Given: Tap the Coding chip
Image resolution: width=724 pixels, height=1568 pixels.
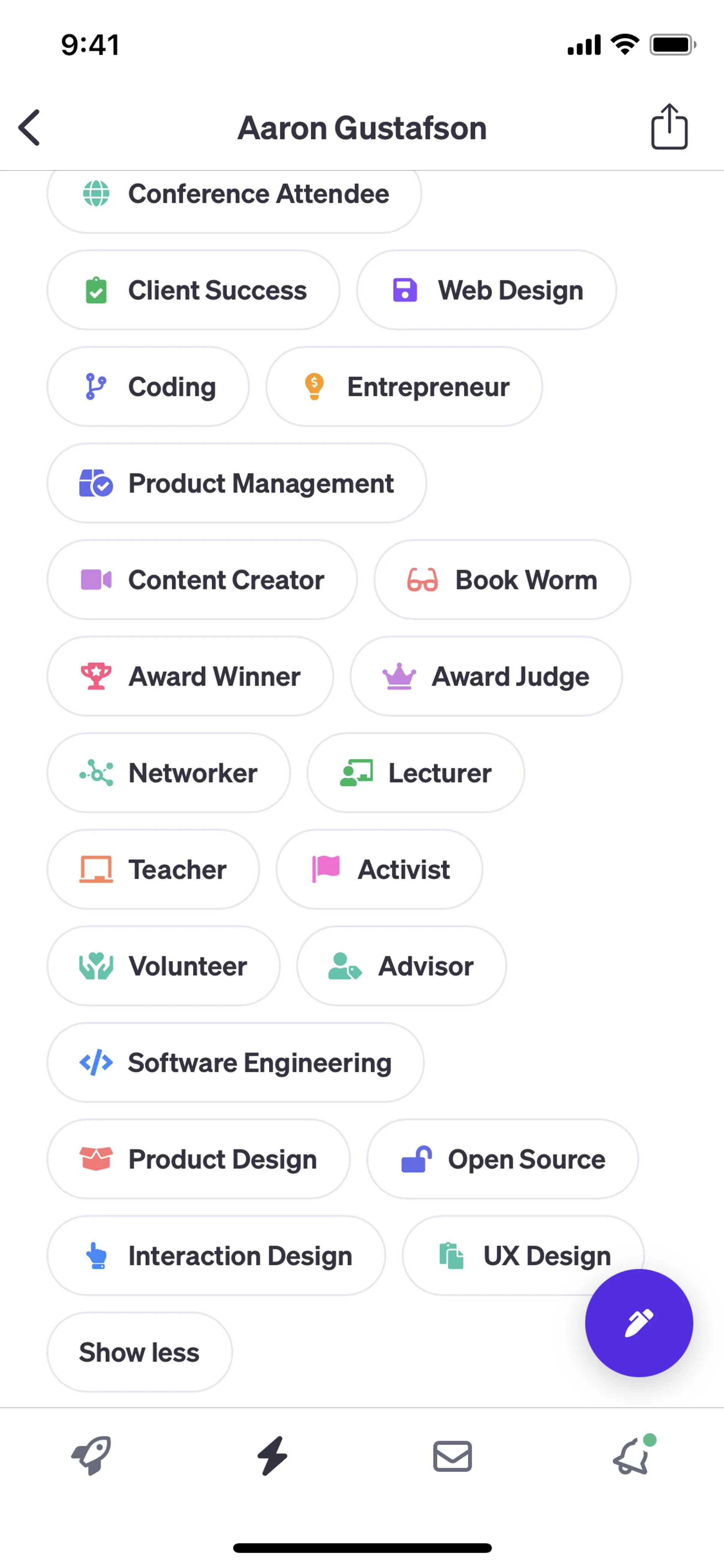Looking at the screenshot, I should point(148,387).
